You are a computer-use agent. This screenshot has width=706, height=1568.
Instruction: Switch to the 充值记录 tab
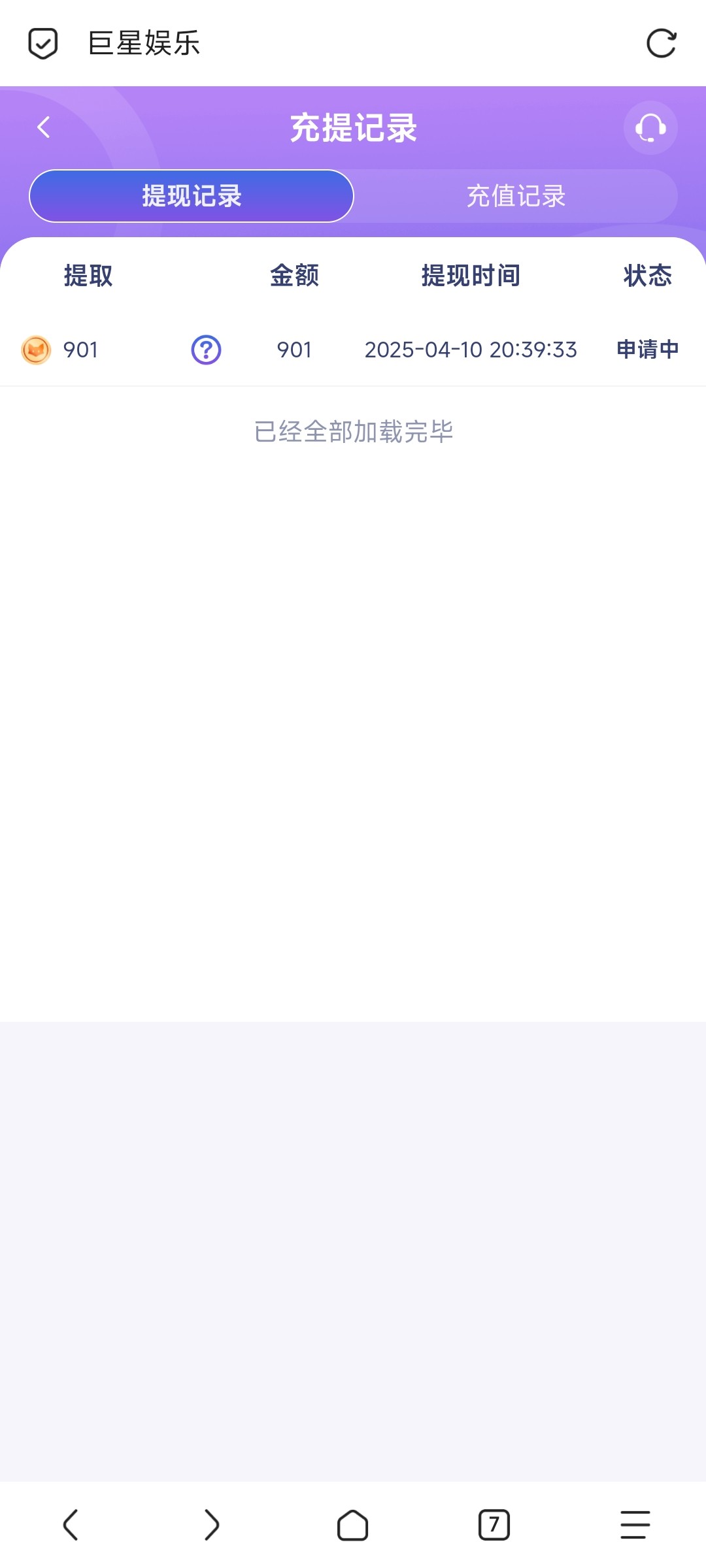pyautogui.click(x=516, y=196)
